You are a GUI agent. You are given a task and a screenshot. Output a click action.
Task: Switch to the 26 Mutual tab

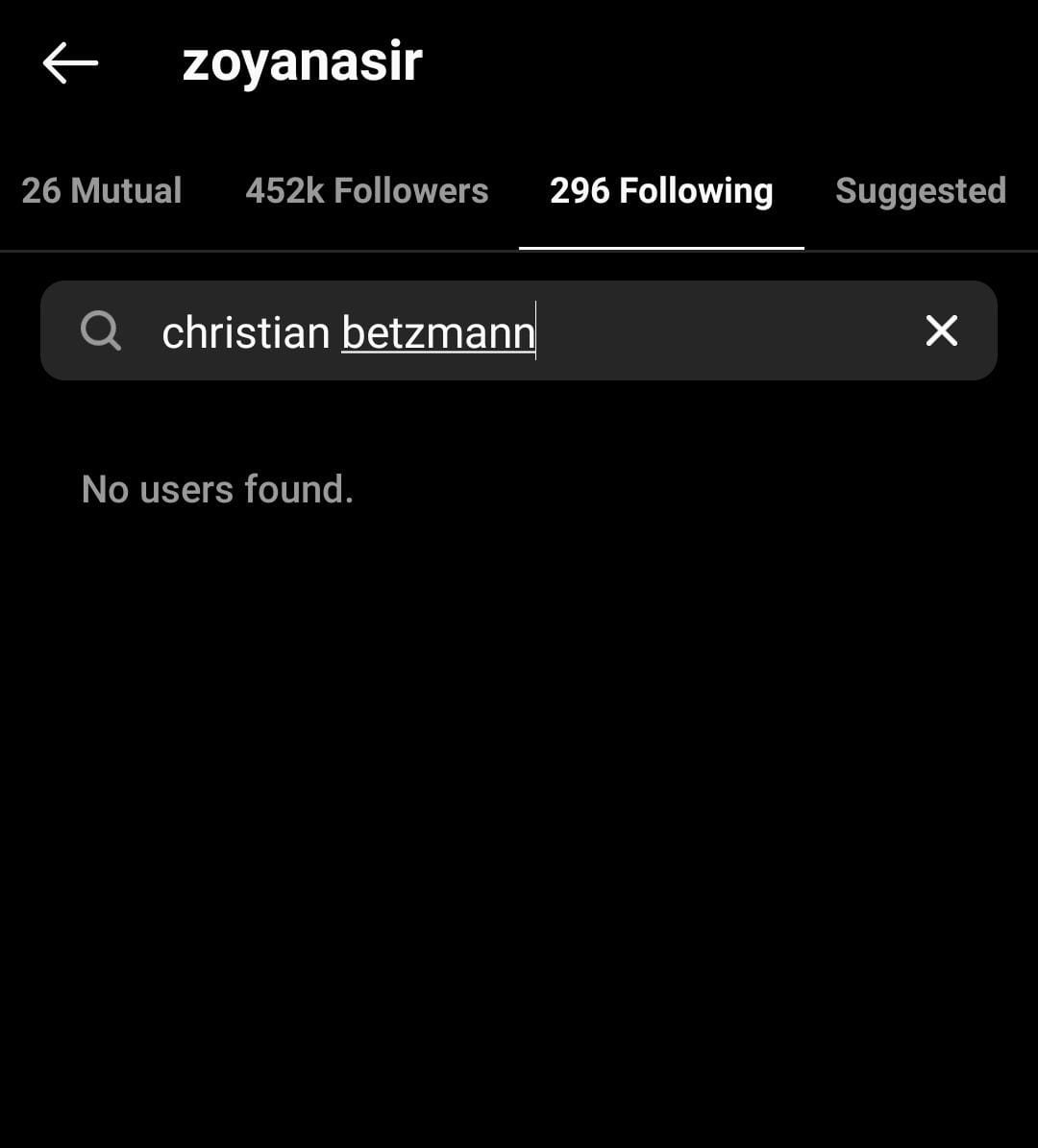click(x=102, y=190)
